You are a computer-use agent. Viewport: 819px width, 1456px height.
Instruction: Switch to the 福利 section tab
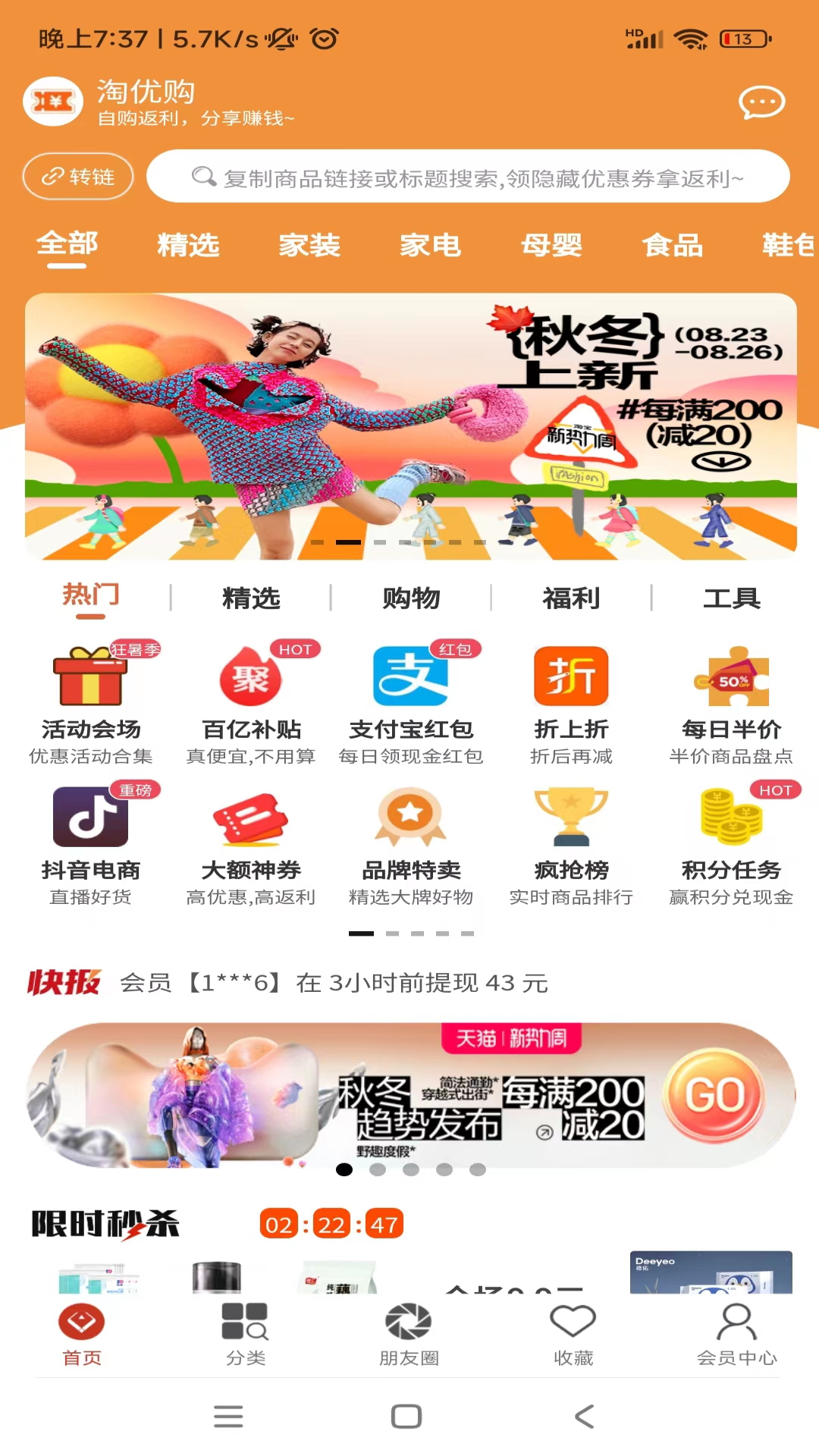click(x=571, y=598)
